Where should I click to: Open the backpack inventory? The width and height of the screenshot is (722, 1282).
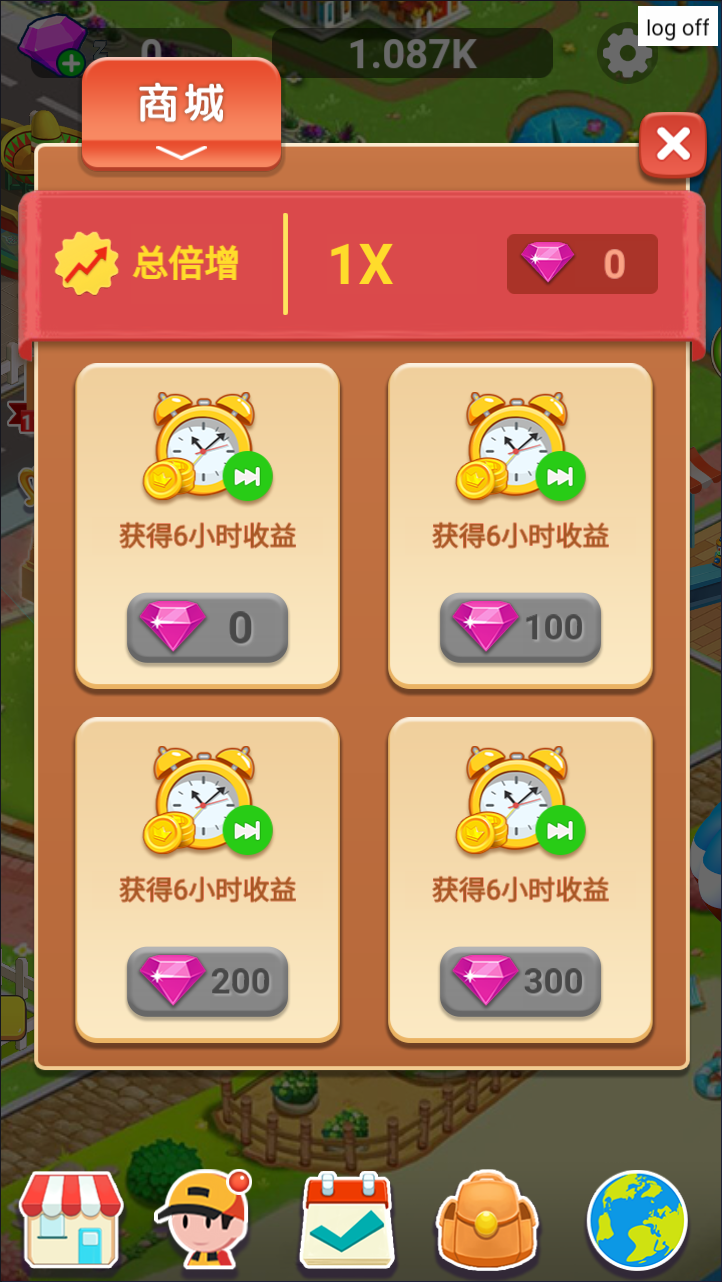pos(487,1219)
